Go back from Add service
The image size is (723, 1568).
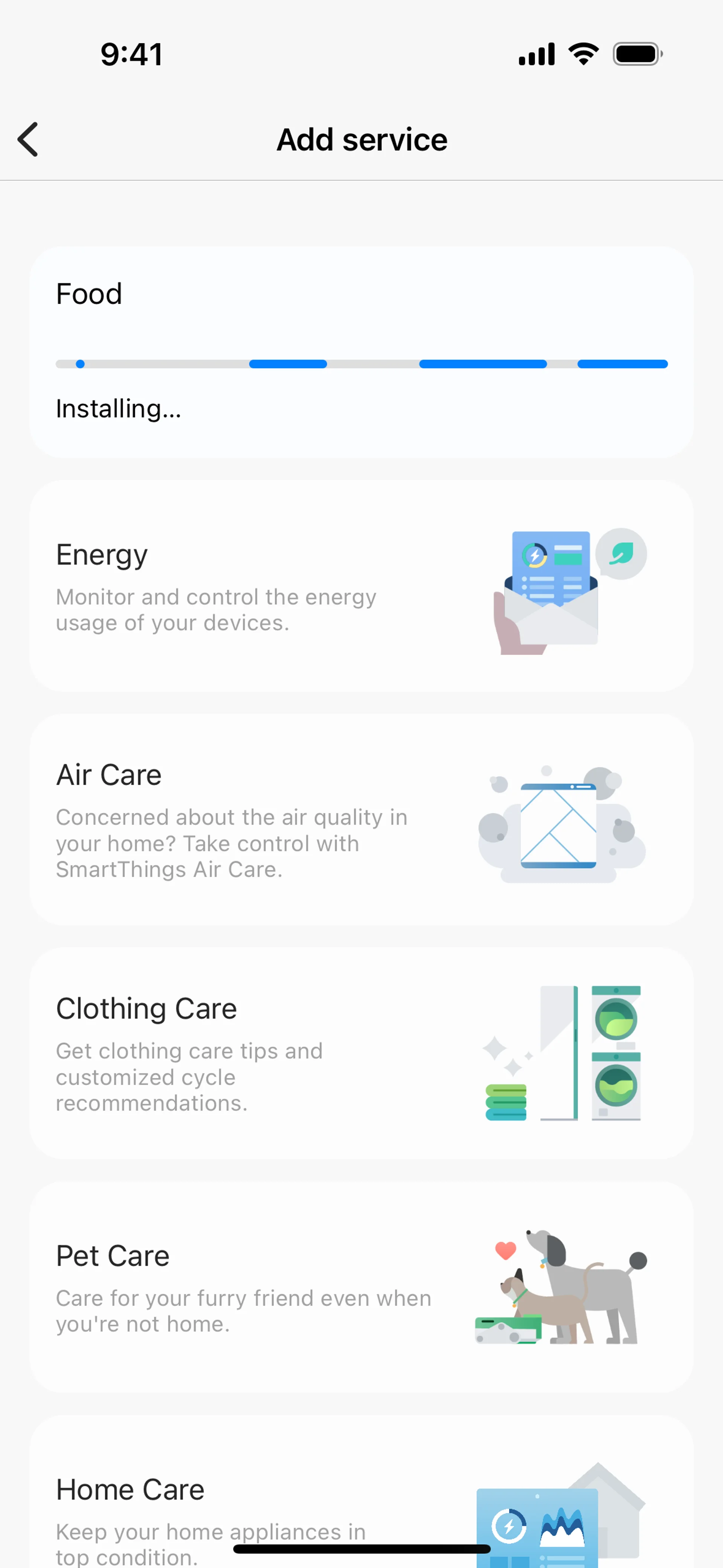[x=28, y=139]
